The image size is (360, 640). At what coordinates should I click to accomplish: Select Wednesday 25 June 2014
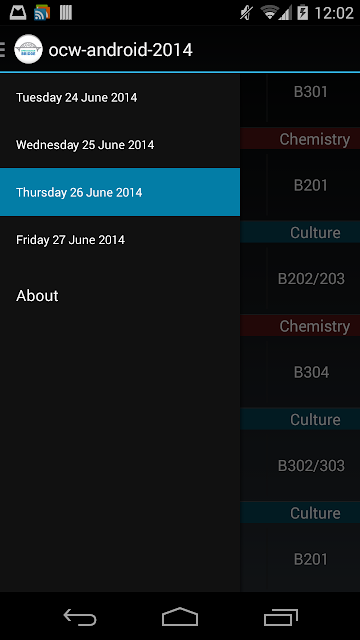coord(120,145)
